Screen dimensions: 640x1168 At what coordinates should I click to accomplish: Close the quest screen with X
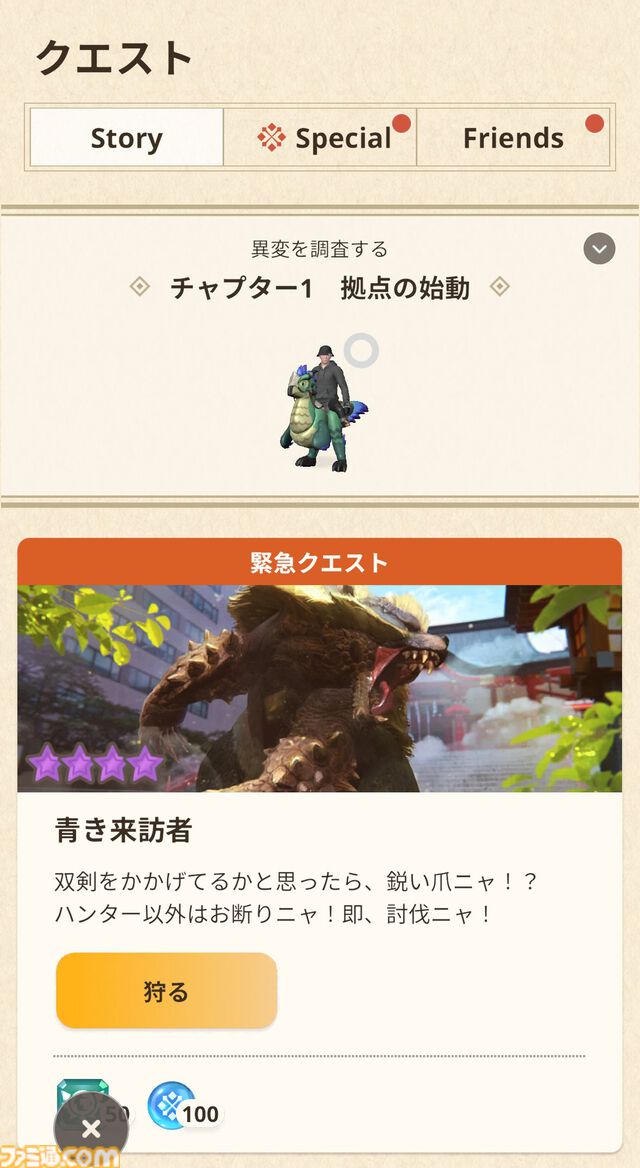pyautogui.click(x=91, y=1129)
